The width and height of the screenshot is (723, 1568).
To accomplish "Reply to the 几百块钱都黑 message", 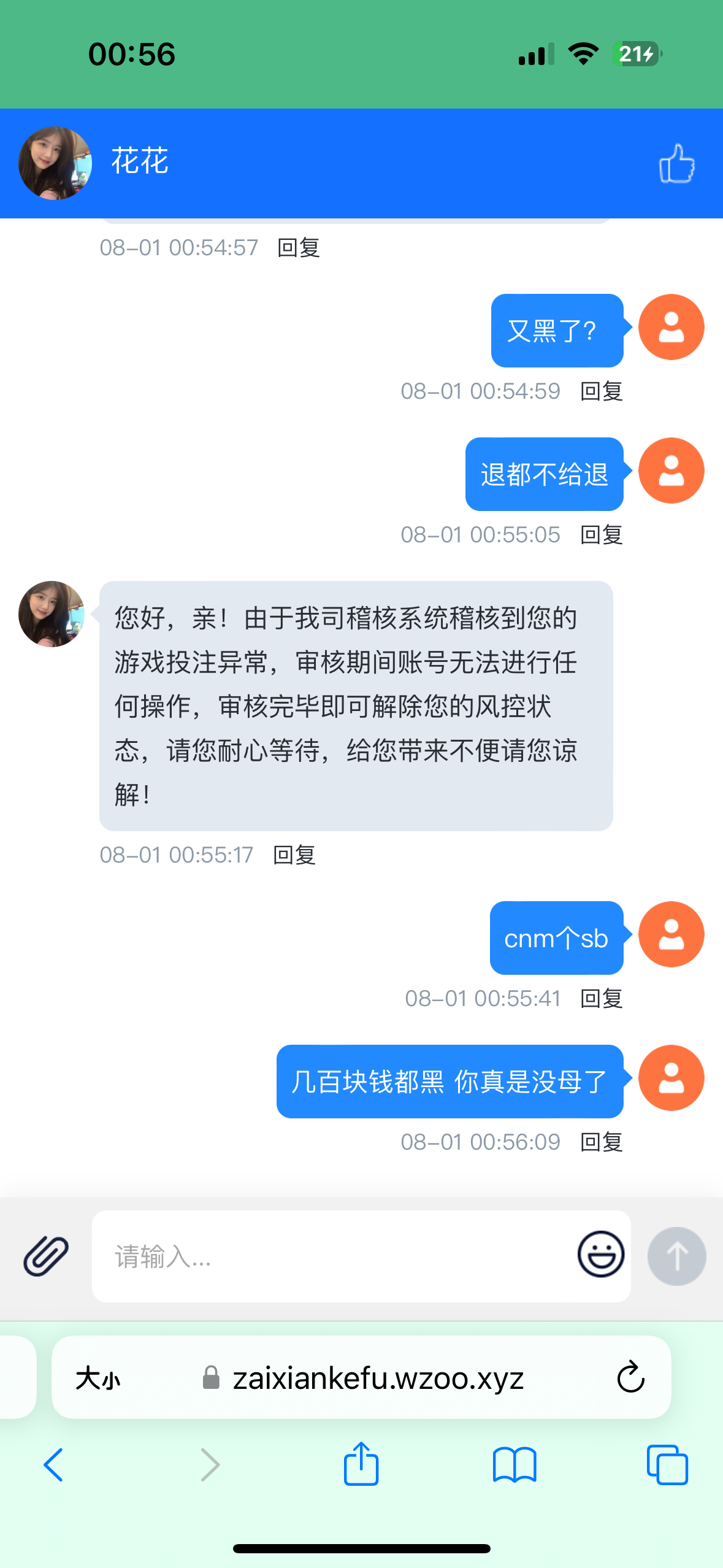I will (601, 1142).
